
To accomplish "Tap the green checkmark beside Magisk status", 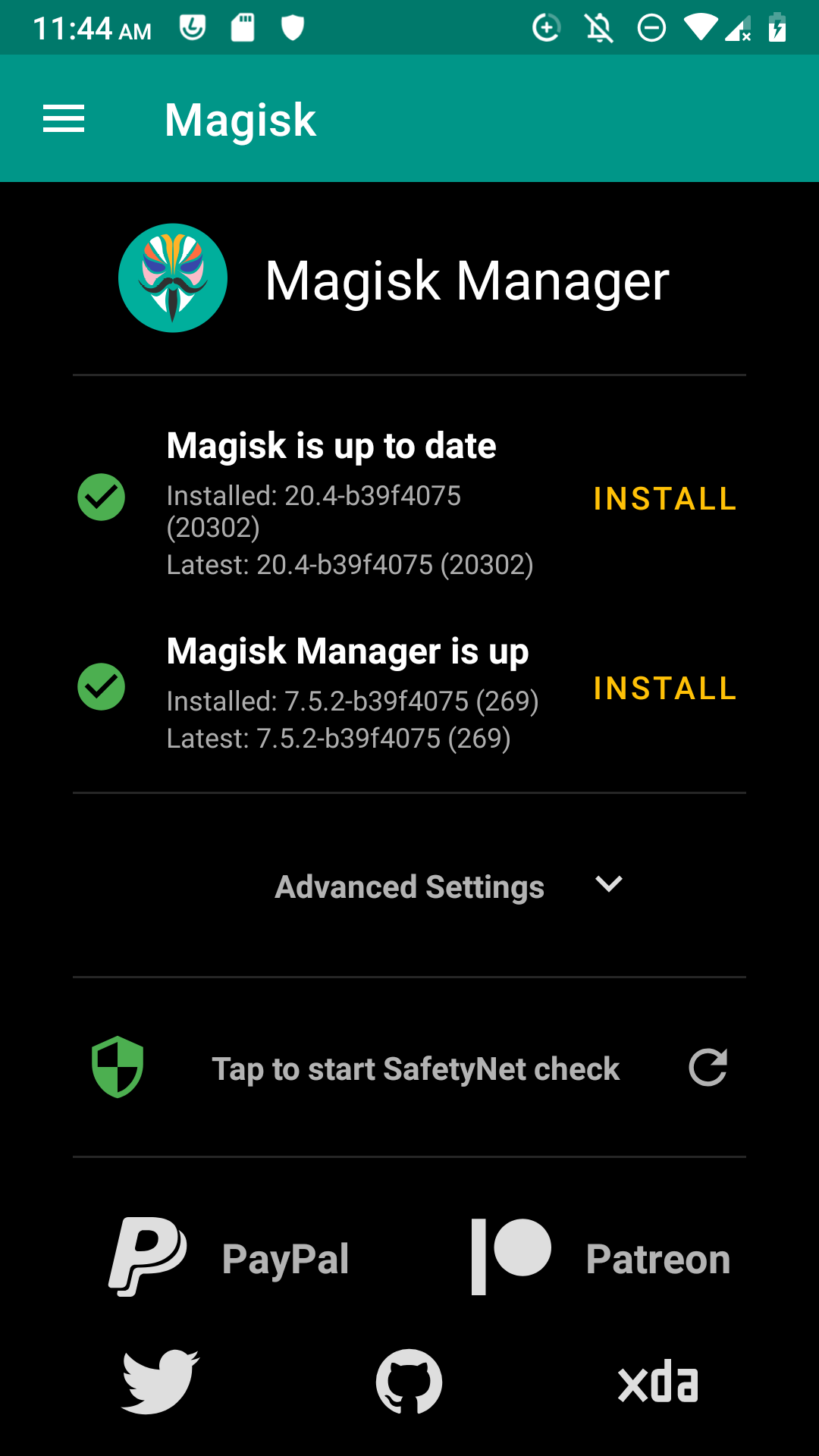I will tap(102, 498).
